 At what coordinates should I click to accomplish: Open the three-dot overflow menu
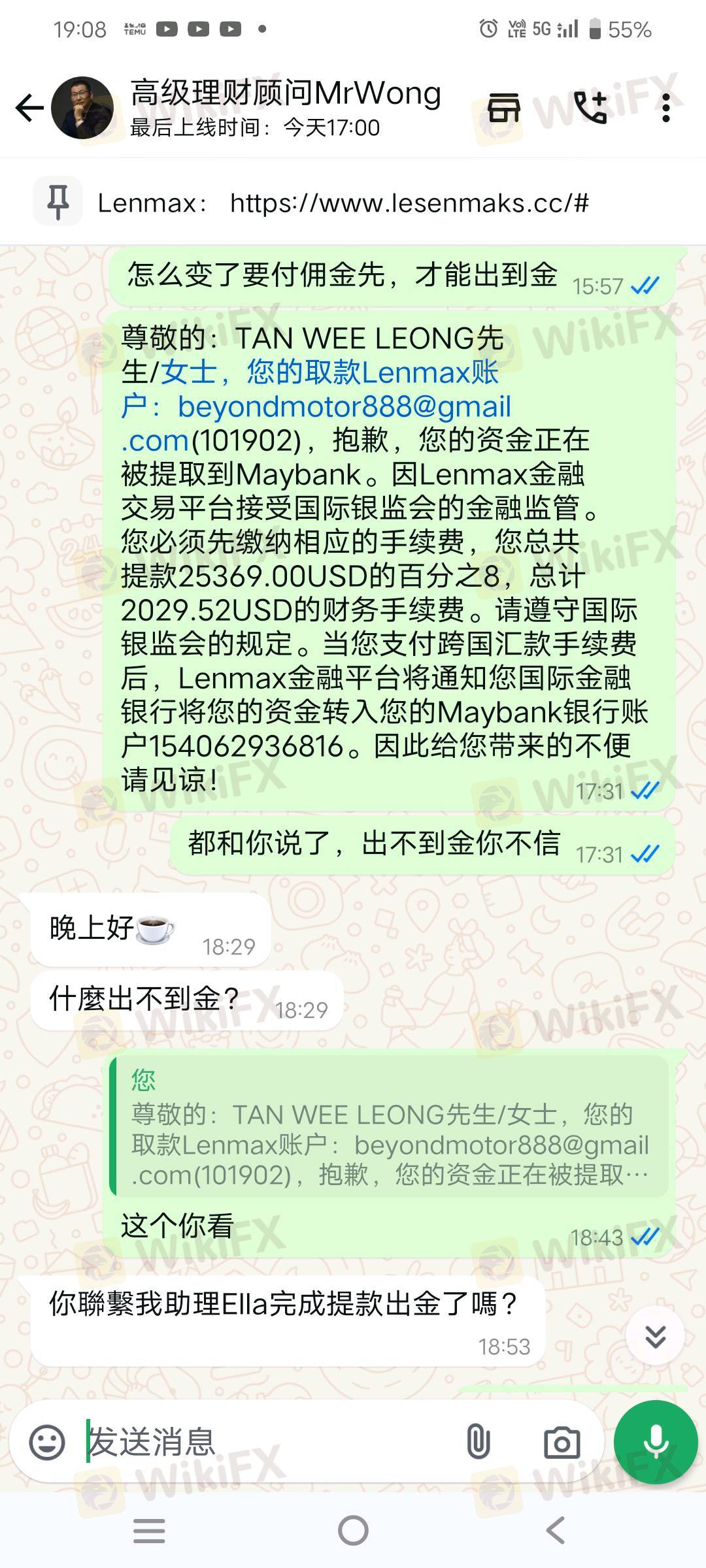click(665, 108)
